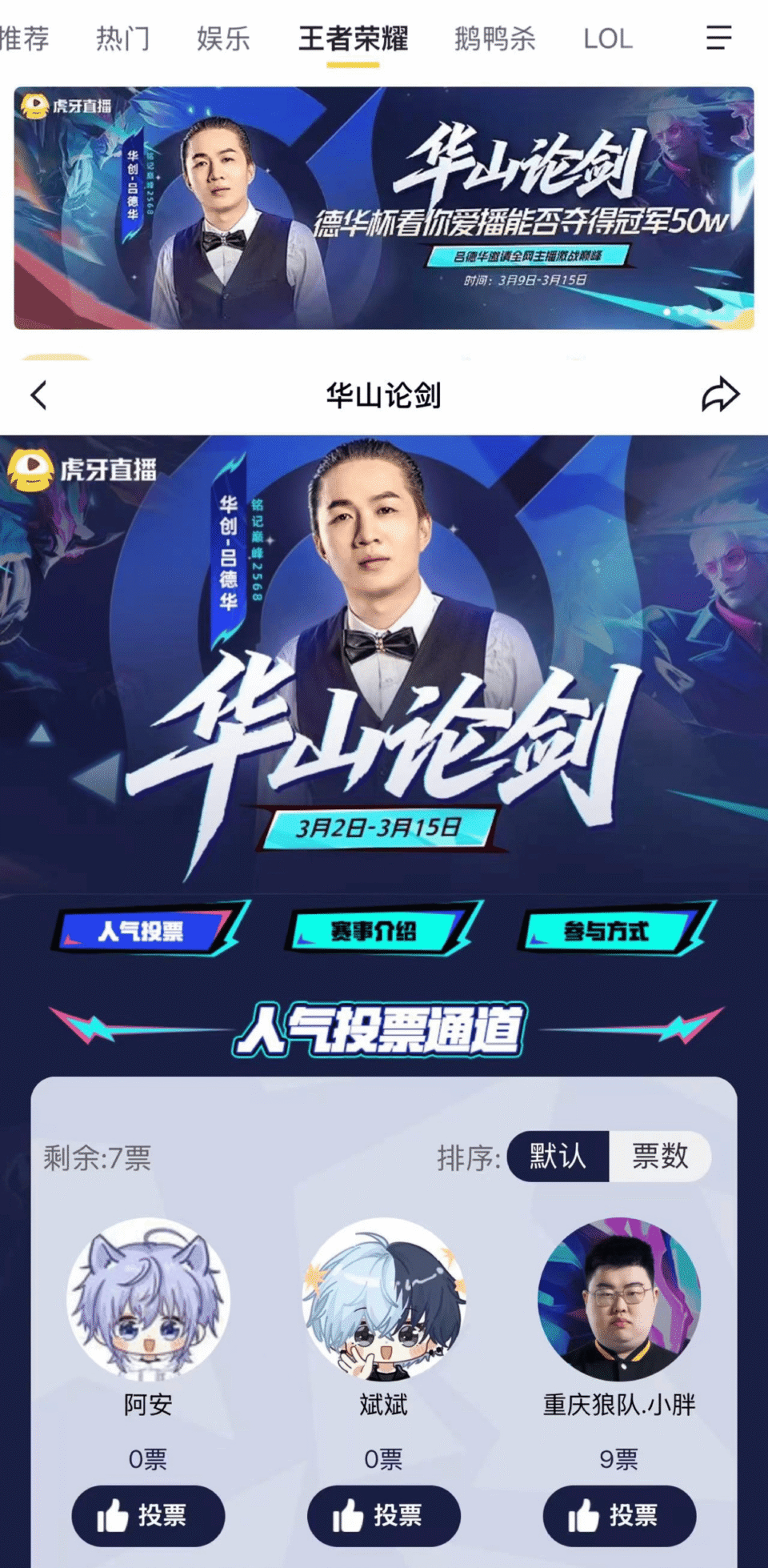
Task: Vote for 重庆狼队.小胖
Action: click(619, 1515)
